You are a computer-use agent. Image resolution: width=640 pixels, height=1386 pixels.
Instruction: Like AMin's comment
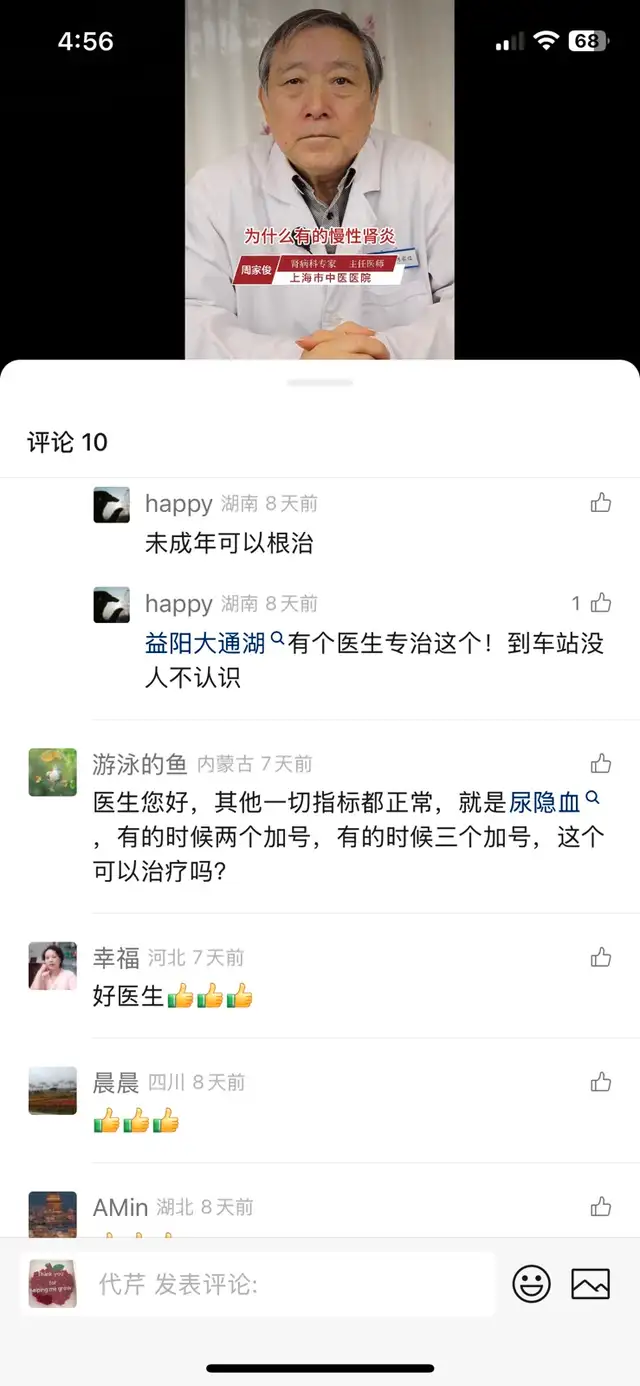pyautogui.click(x=601, y=1207)
